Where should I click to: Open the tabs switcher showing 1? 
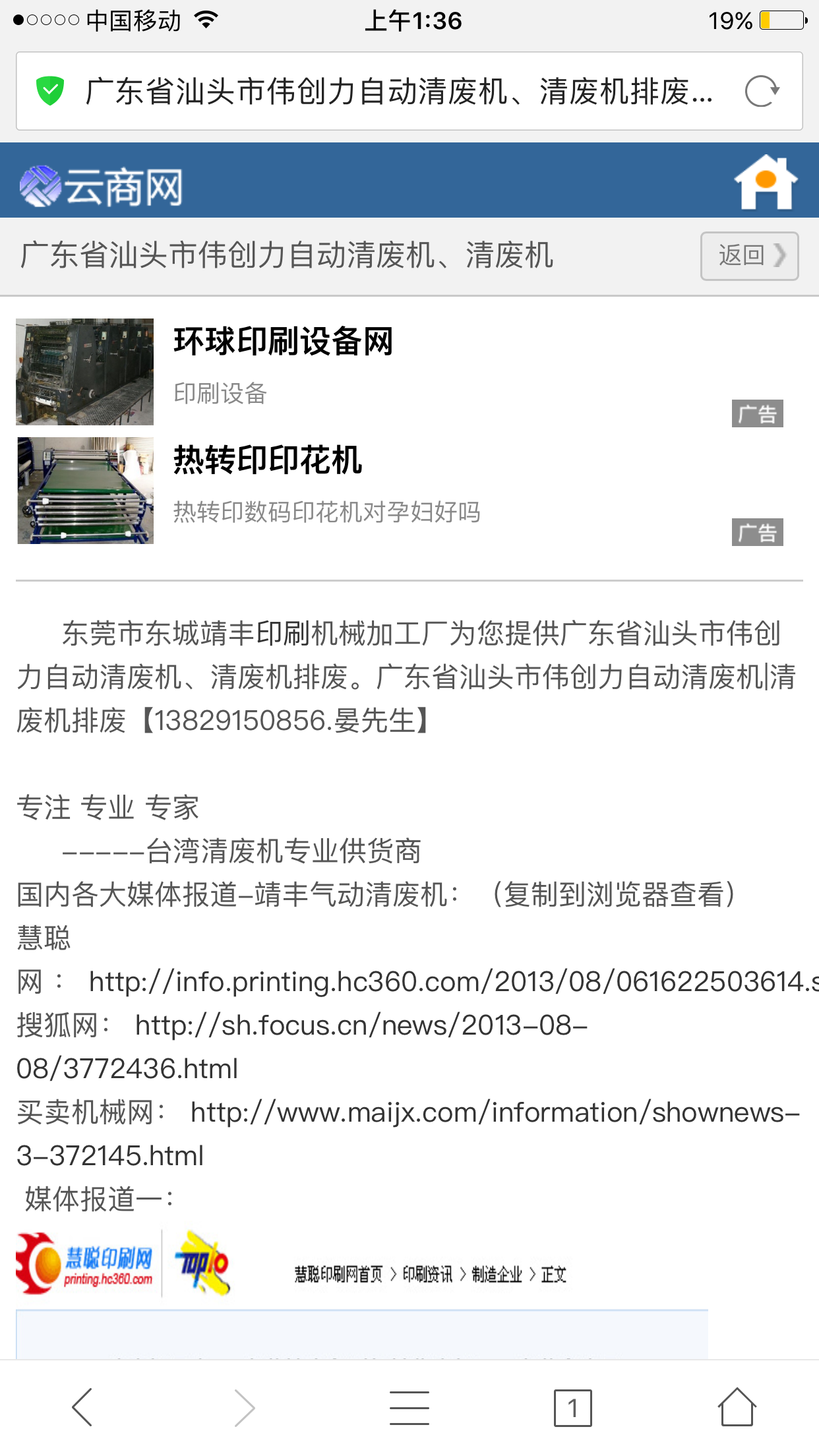tap(572, 1407)
